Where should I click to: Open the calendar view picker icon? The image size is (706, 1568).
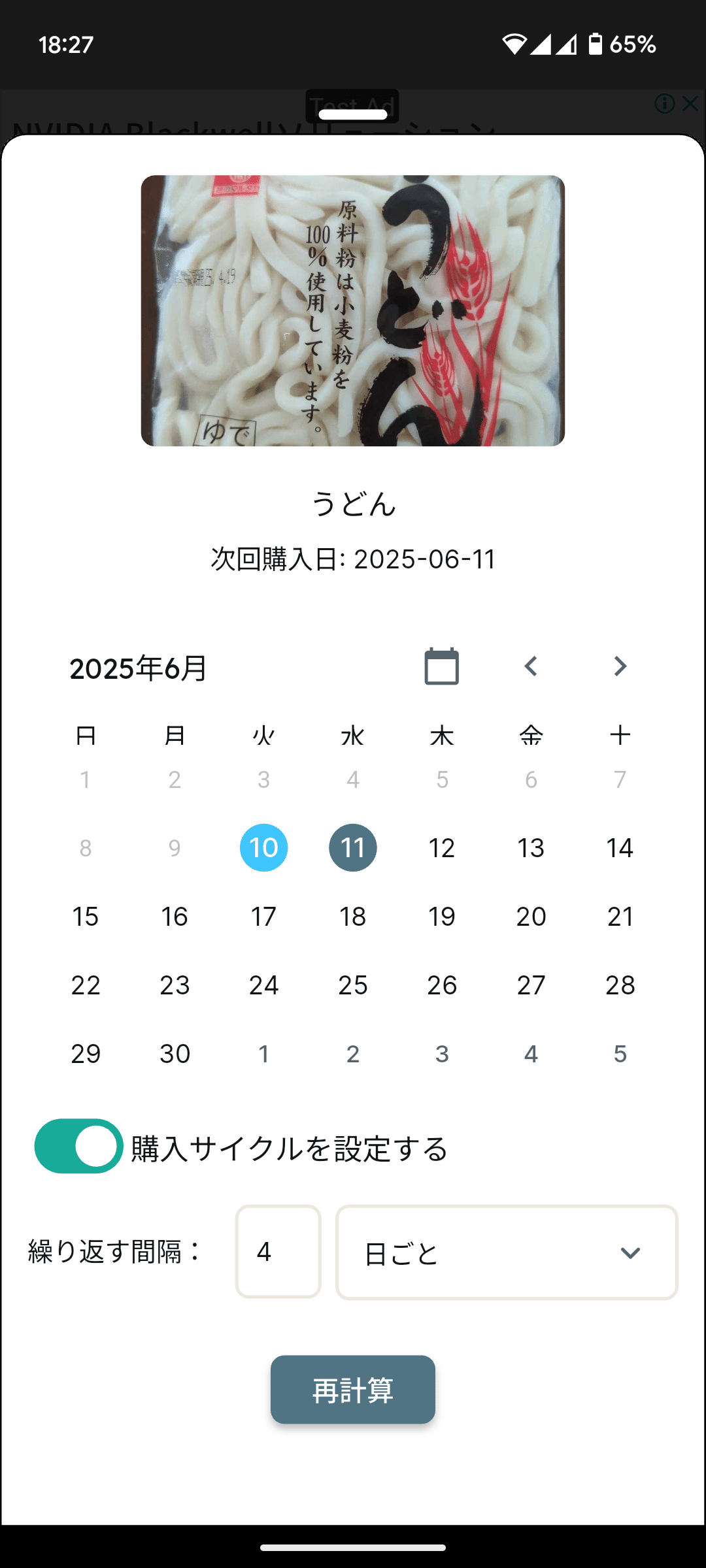pyautogui.click(x=441, y=665)
